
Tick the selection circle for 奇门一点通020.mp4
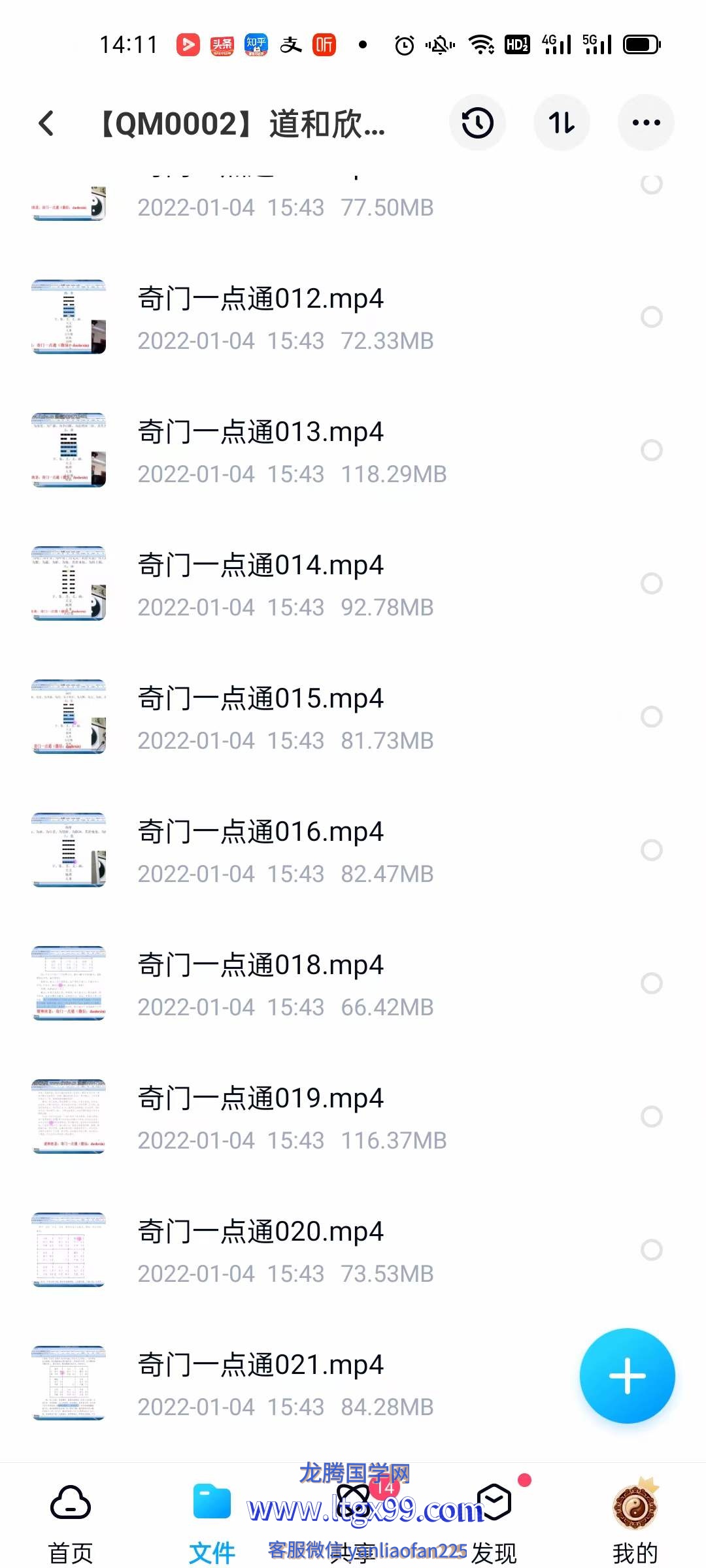click(x=651, y=1250)
